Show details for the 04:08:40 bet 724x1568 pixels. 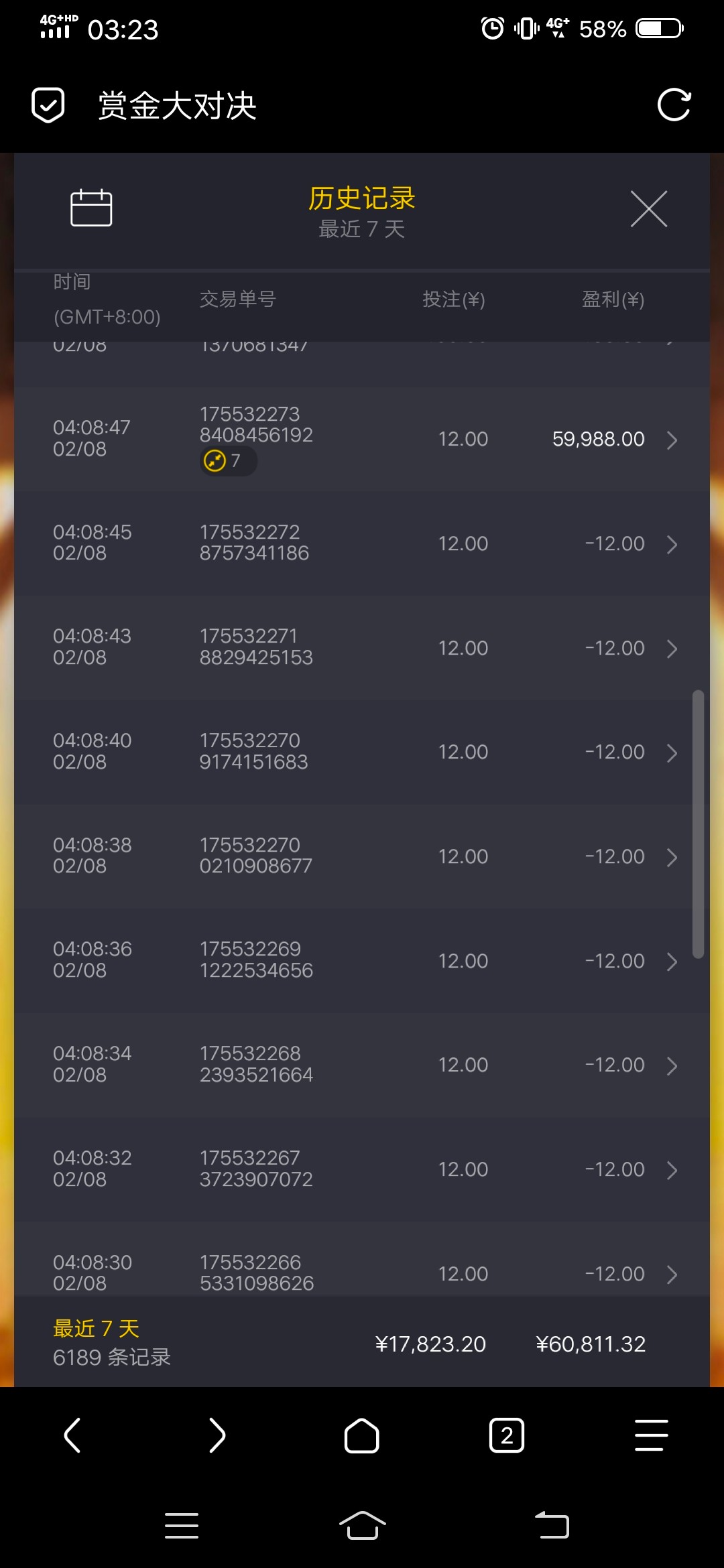click(x=362, y=752)
